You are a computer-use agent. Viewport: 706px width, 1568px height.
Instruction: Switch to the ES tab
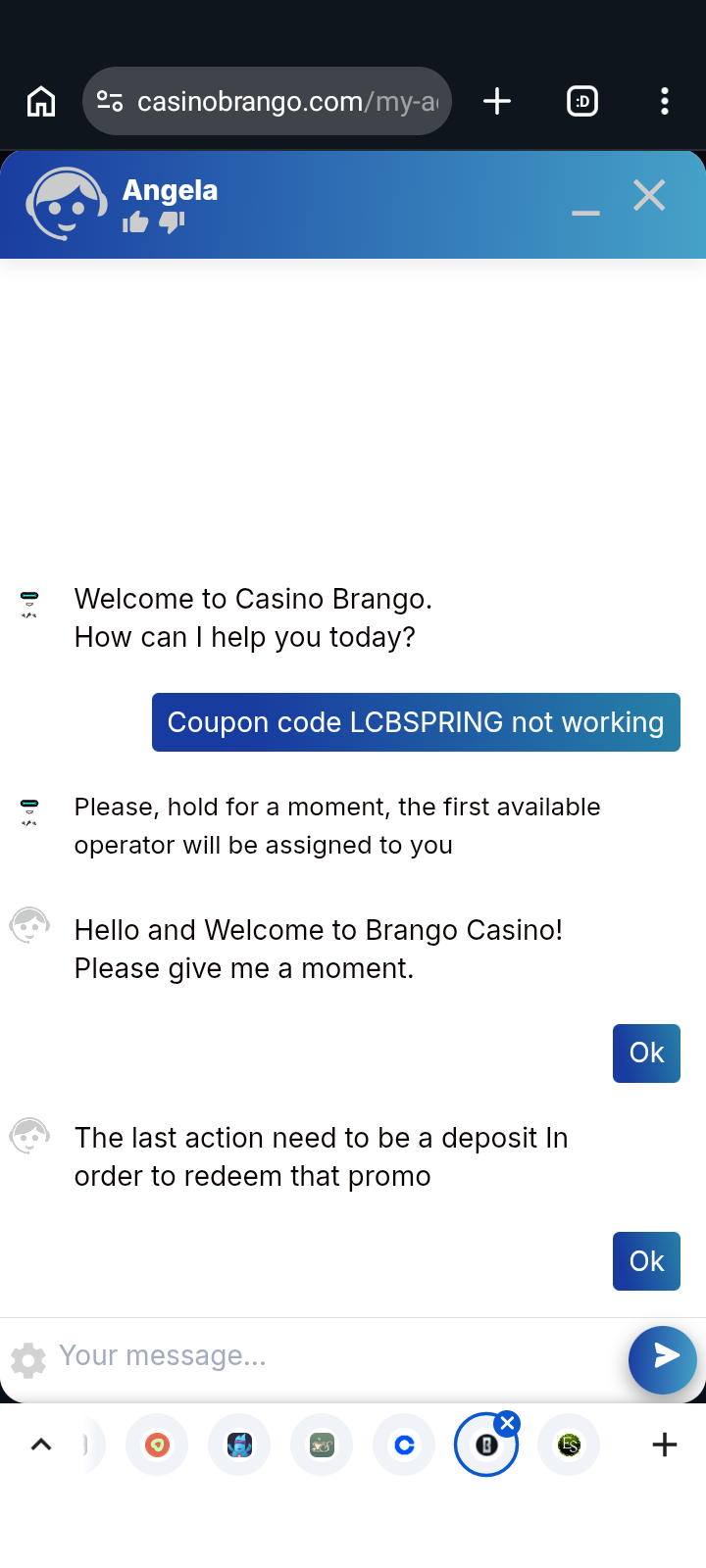[x=569, y=1445]
